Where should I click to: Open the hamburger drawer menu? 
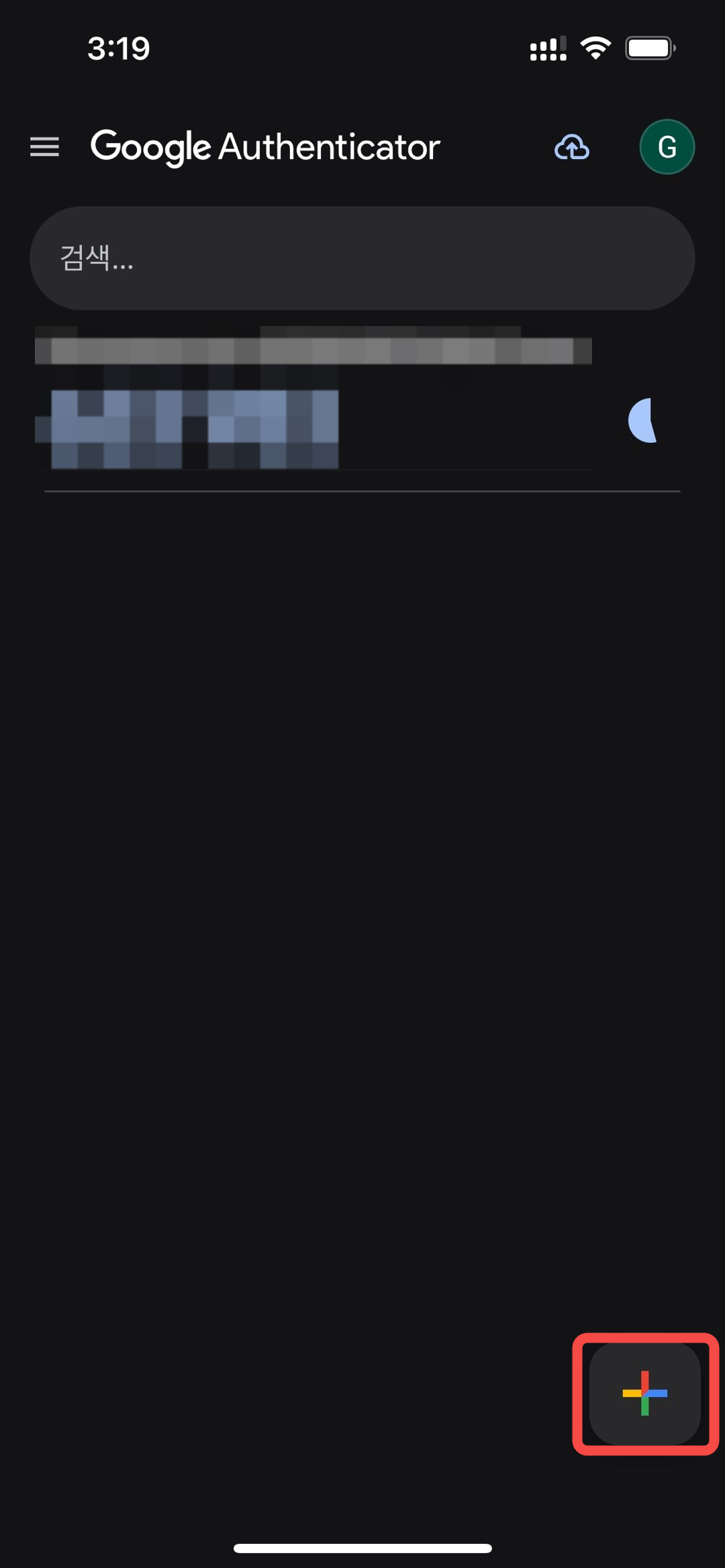click(44, 146)
